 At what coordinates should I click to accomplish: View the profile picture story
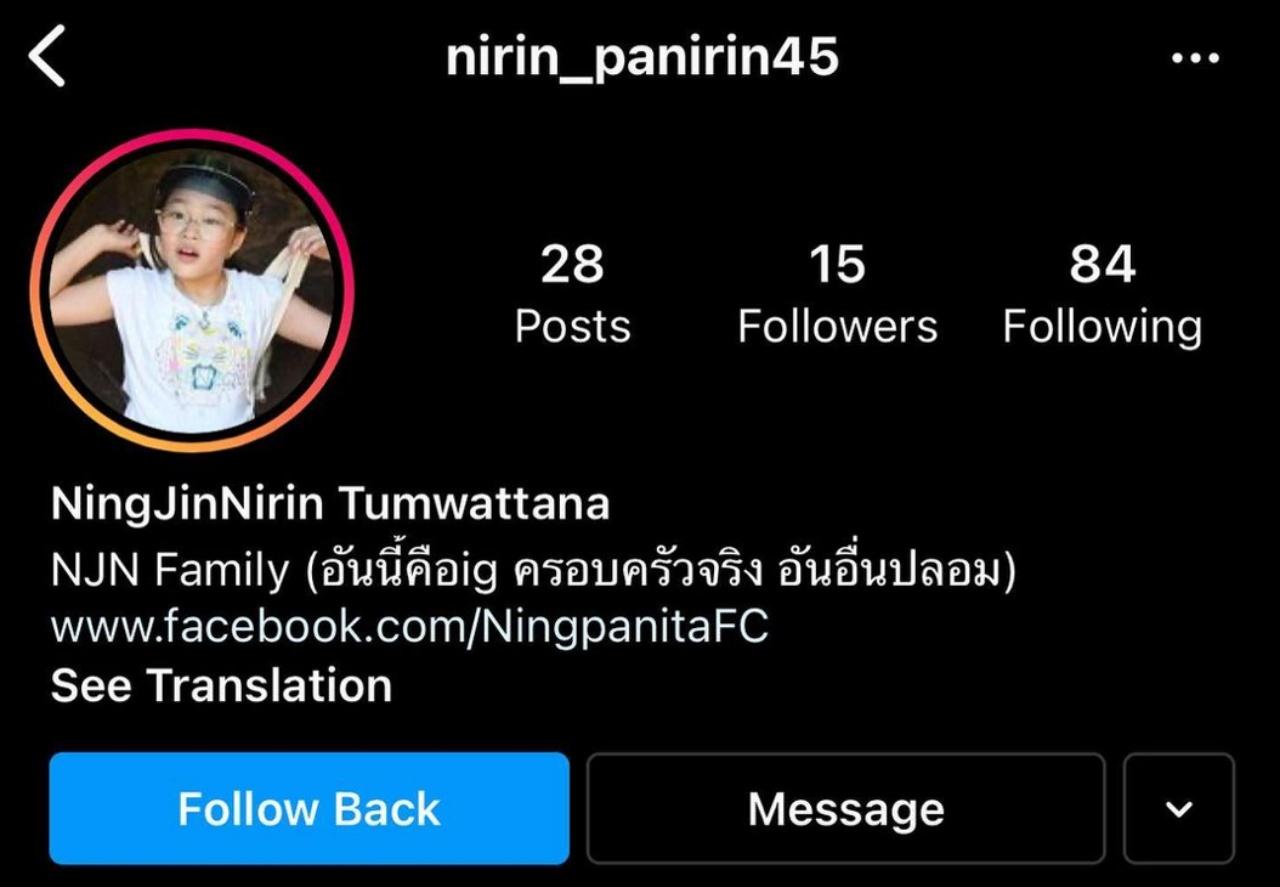click(191, 290)
